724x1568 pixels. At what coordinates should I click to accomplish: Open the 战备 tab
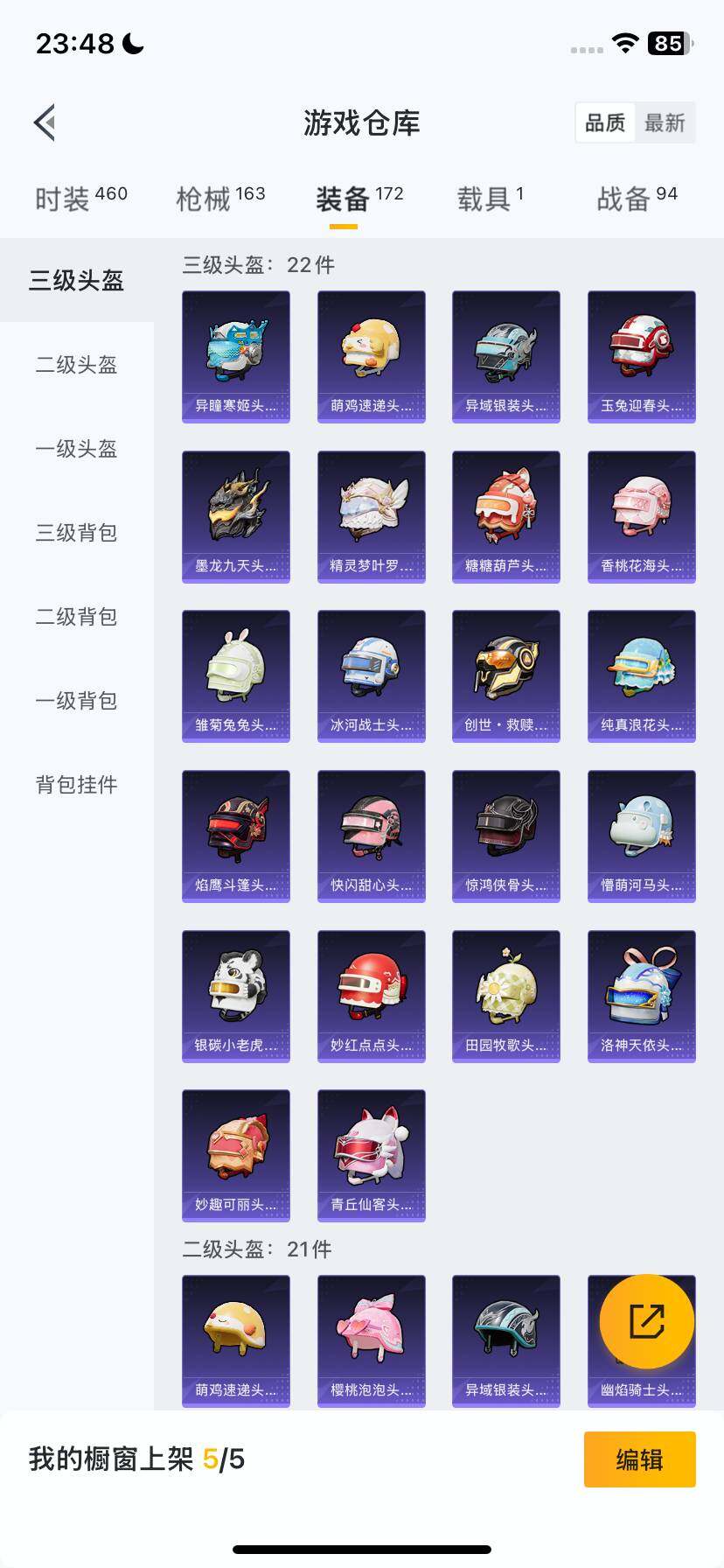(x=637, y=199)
